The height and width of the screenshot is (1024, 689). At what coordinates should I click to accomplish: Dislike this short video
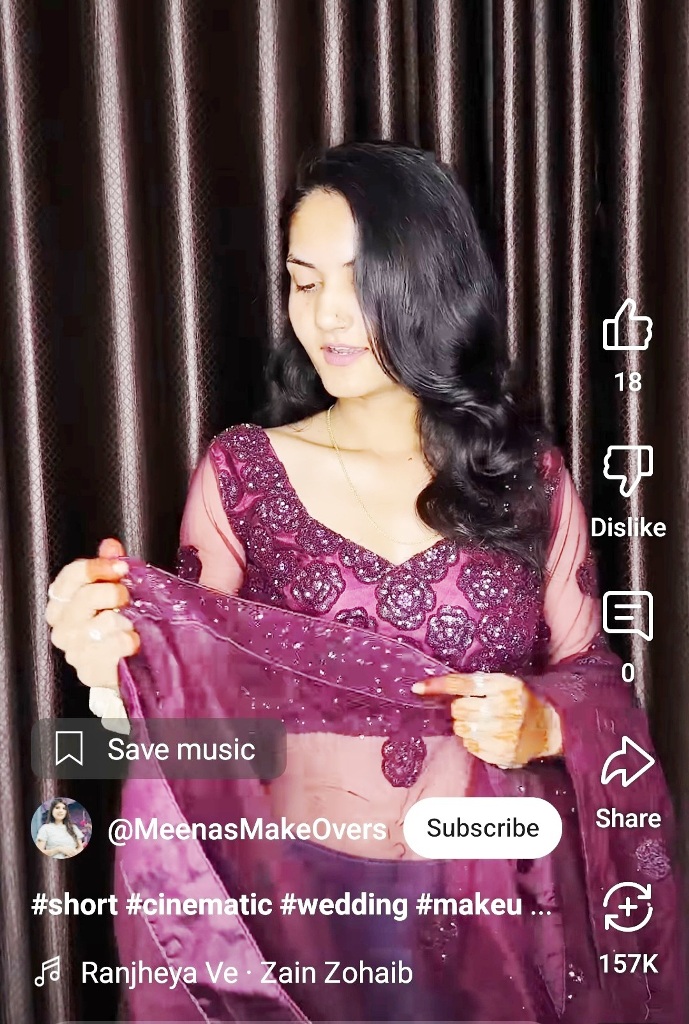point(627,472)
